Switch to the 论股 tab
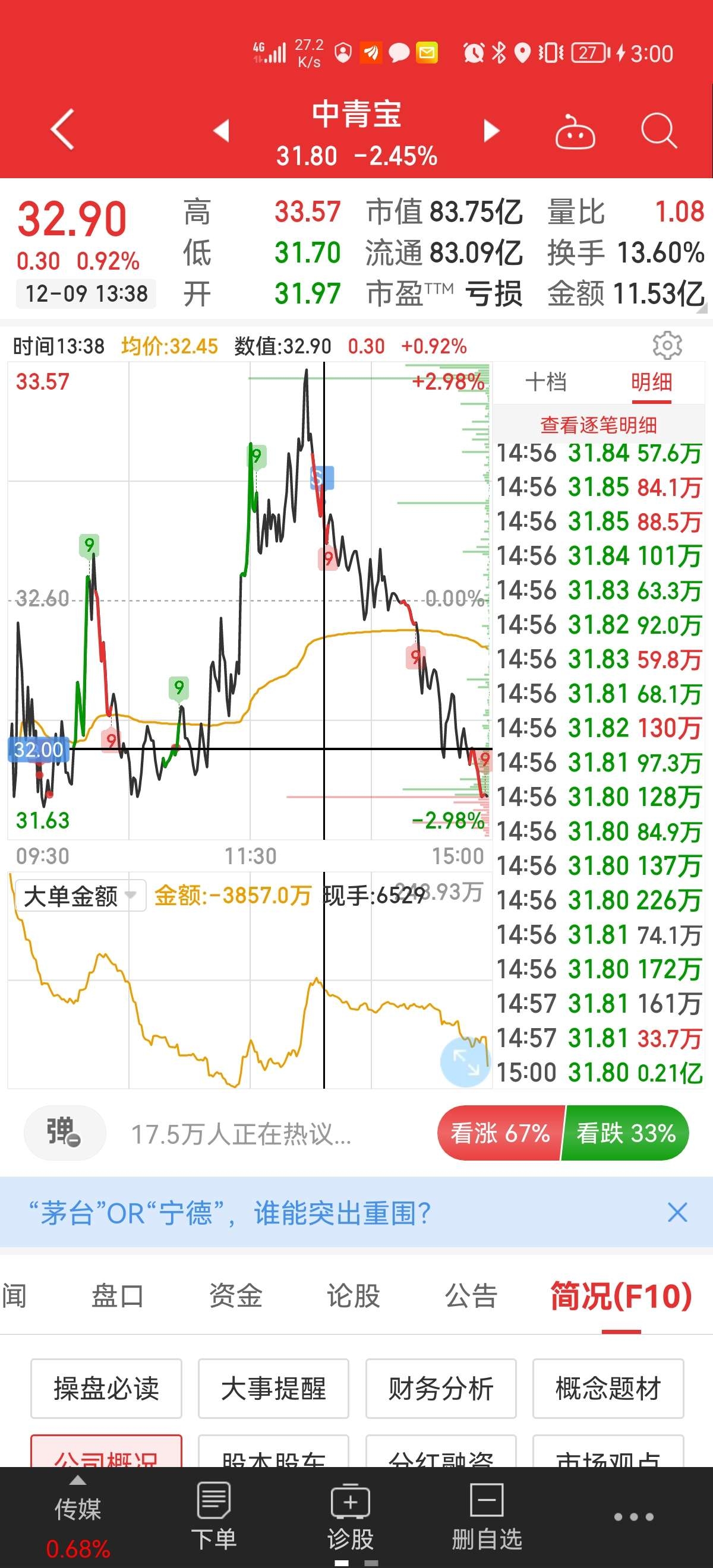Screen dimensions: 713x1568 coord(353,1295)
